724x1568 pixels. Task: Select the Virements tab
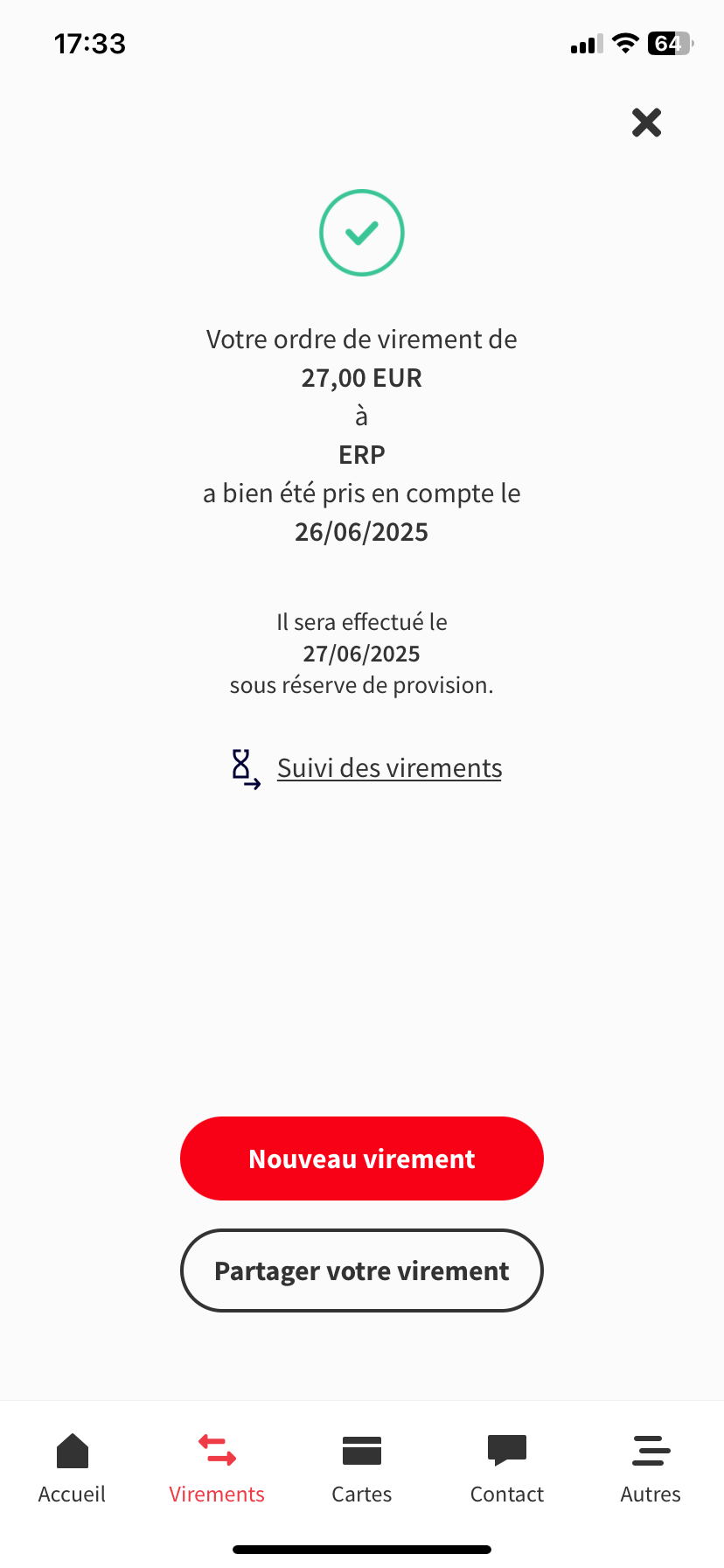217,1468
